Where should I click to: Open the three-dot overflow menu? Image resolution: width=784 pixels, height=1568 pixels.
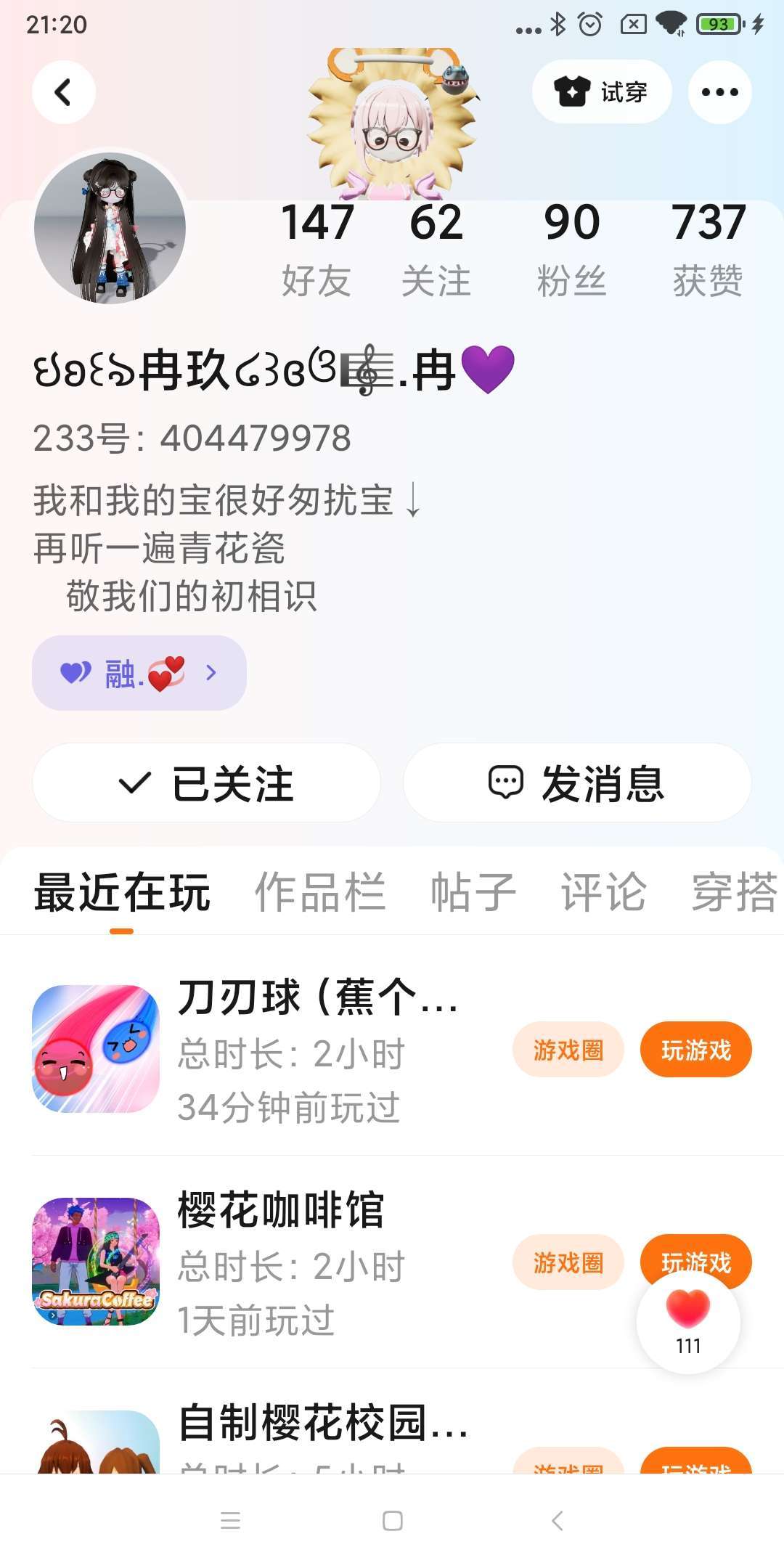coord(719,92)
